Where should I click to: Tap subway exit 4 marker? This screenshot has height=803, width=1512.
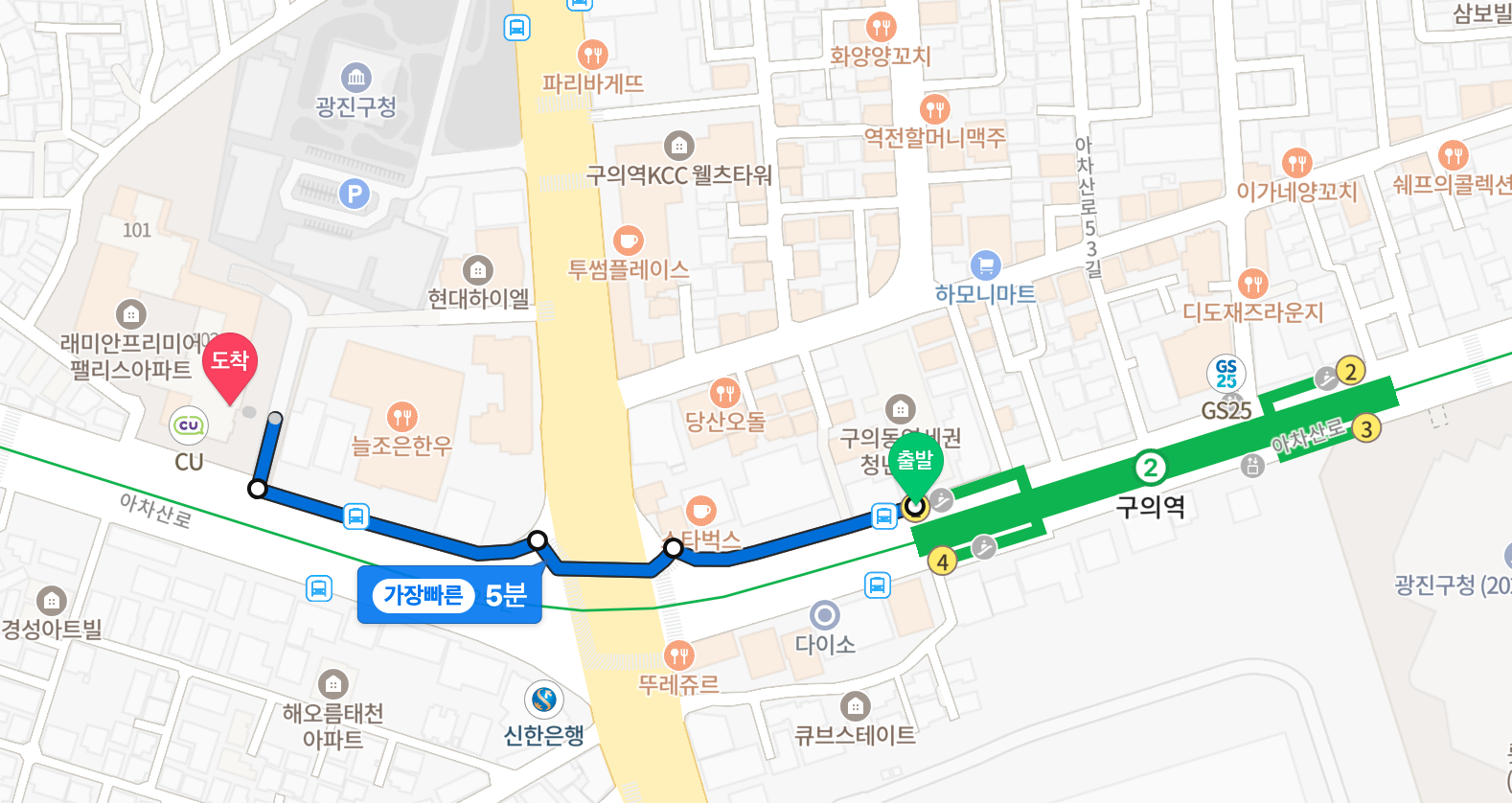(943, 562)
